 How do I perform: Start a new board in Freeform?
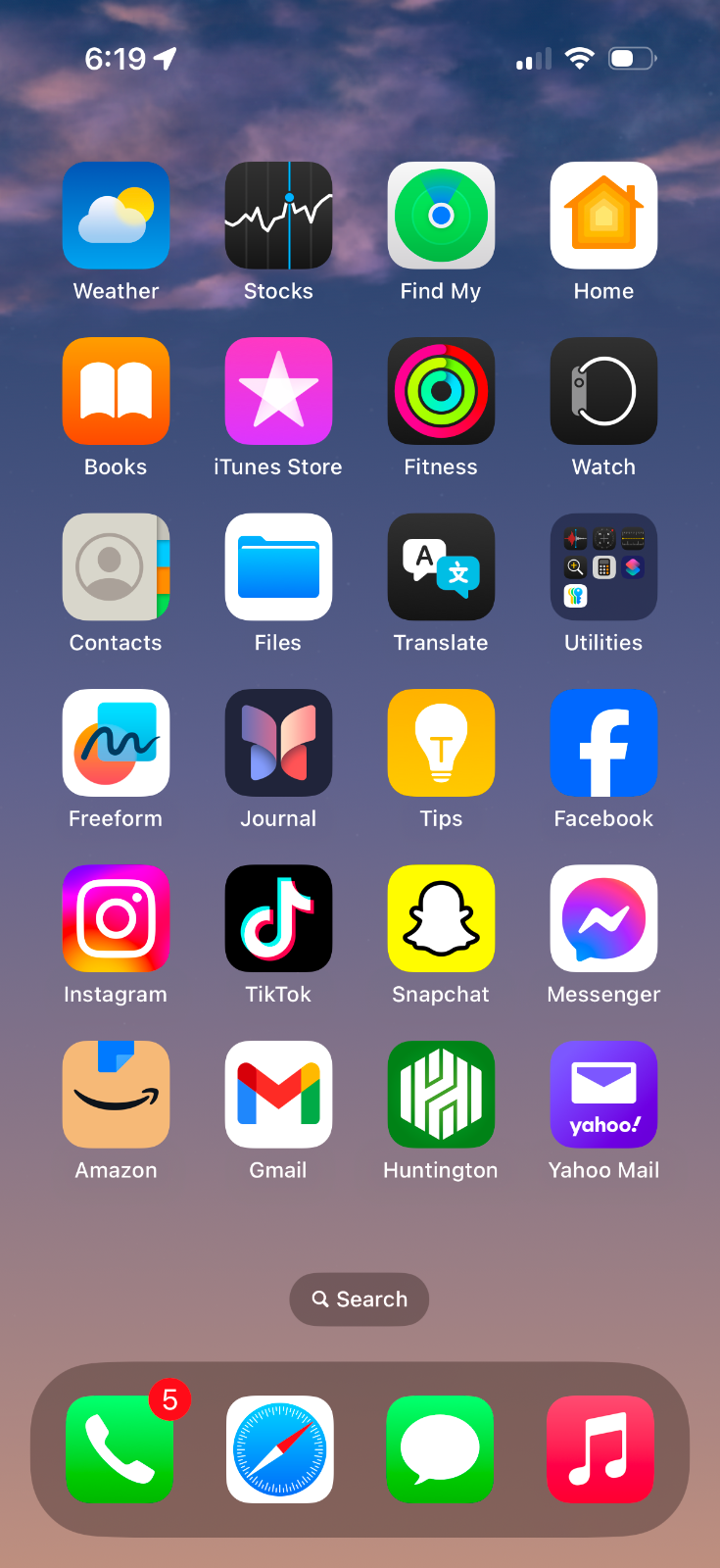click(116, 743)
